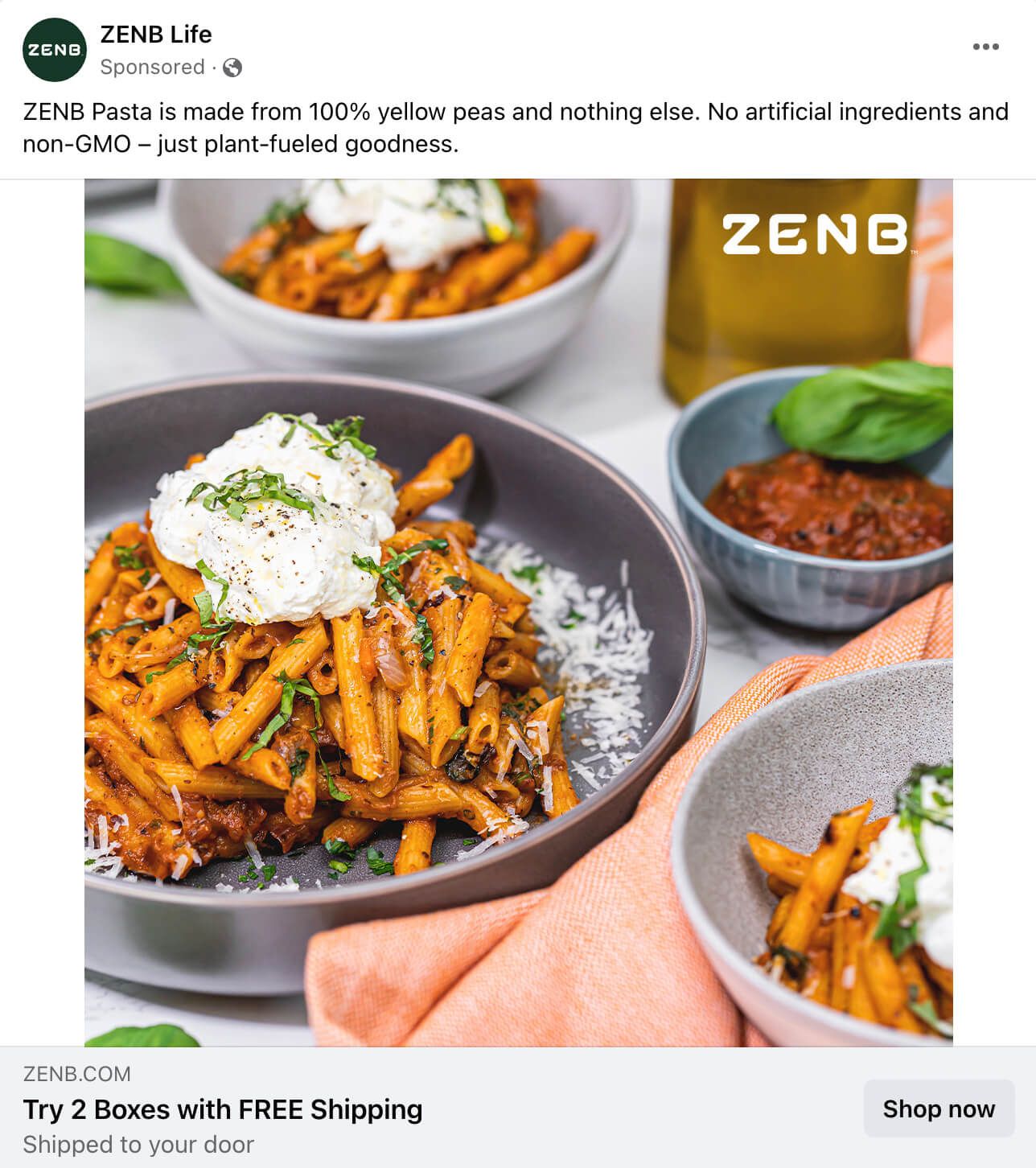
Task: Tap the ZENB Life profile picture
Action: point(54,50)
